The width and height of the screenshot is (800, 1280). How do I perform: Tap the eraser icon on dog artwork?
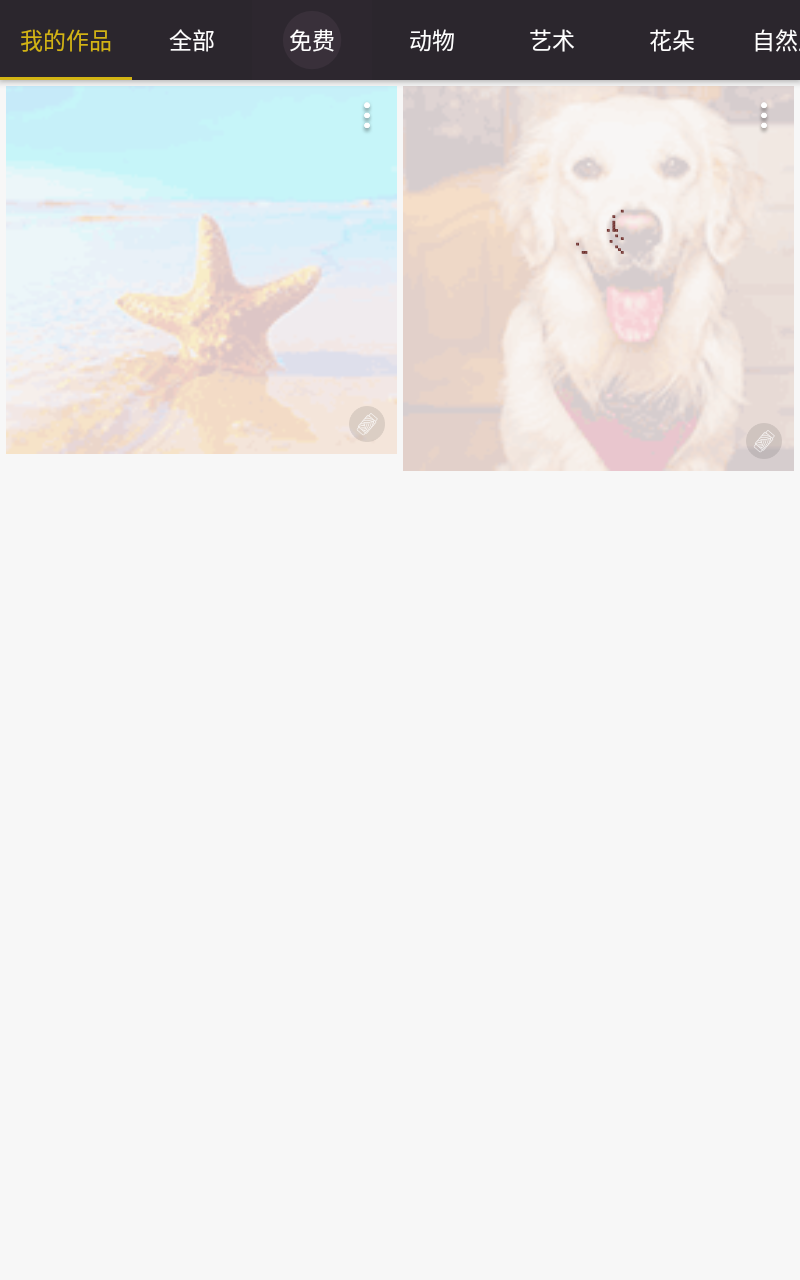click(764, 441)
